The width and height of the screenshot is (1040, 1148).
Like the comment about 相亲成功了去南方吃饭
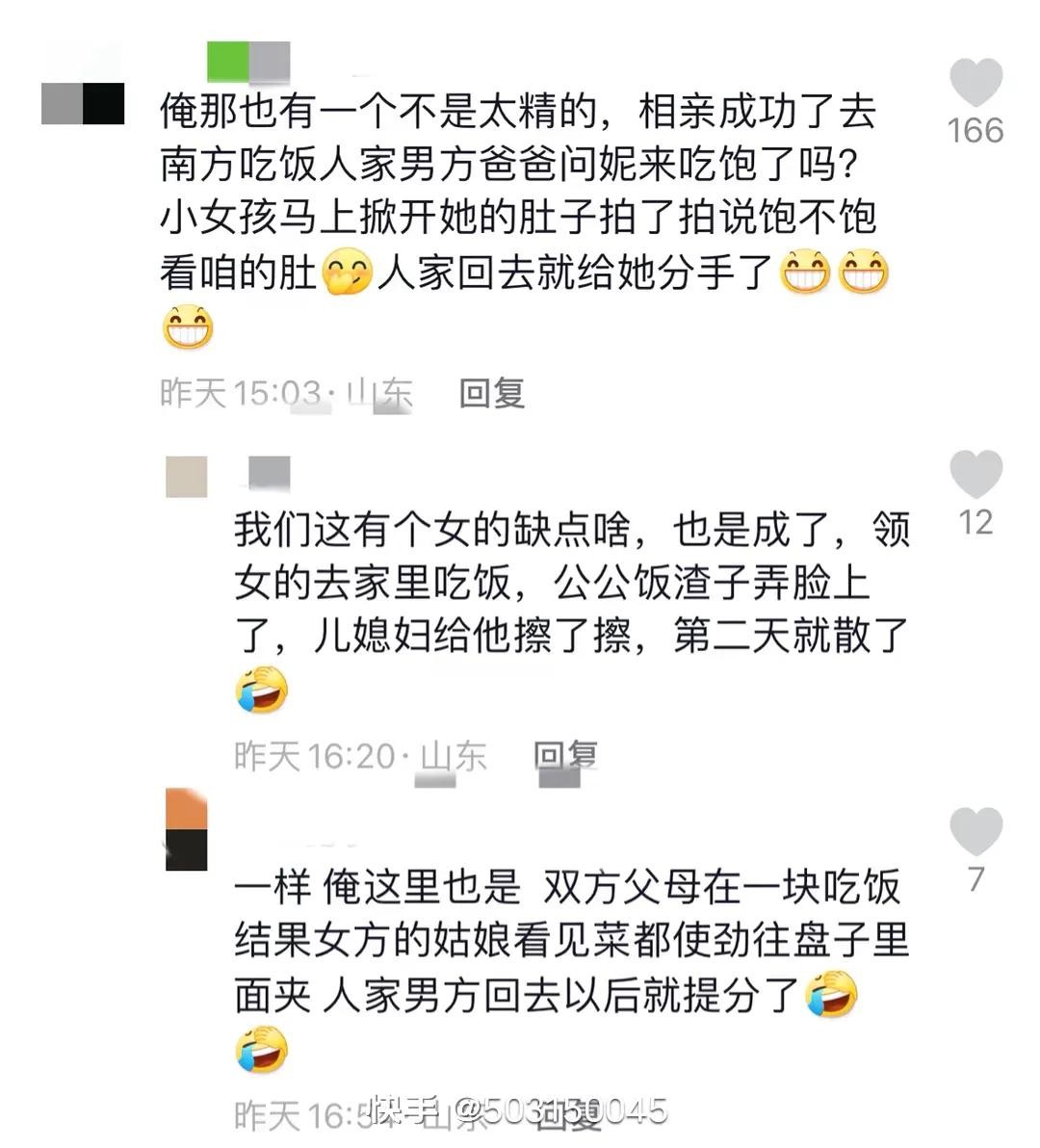(x=975, y=83)
